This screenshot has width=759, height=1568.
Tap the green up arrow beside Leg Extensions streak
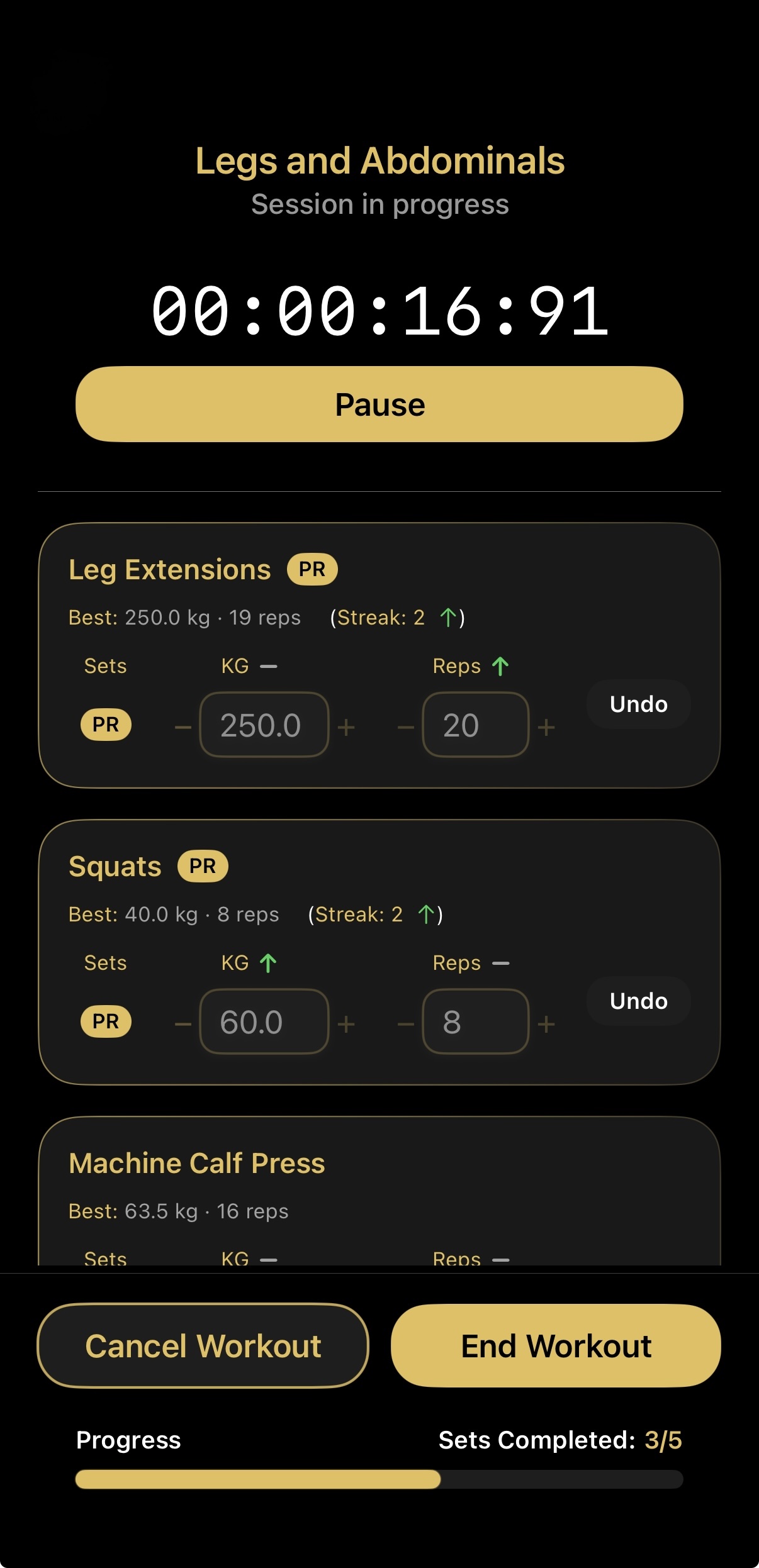click(x=449, y=618)
